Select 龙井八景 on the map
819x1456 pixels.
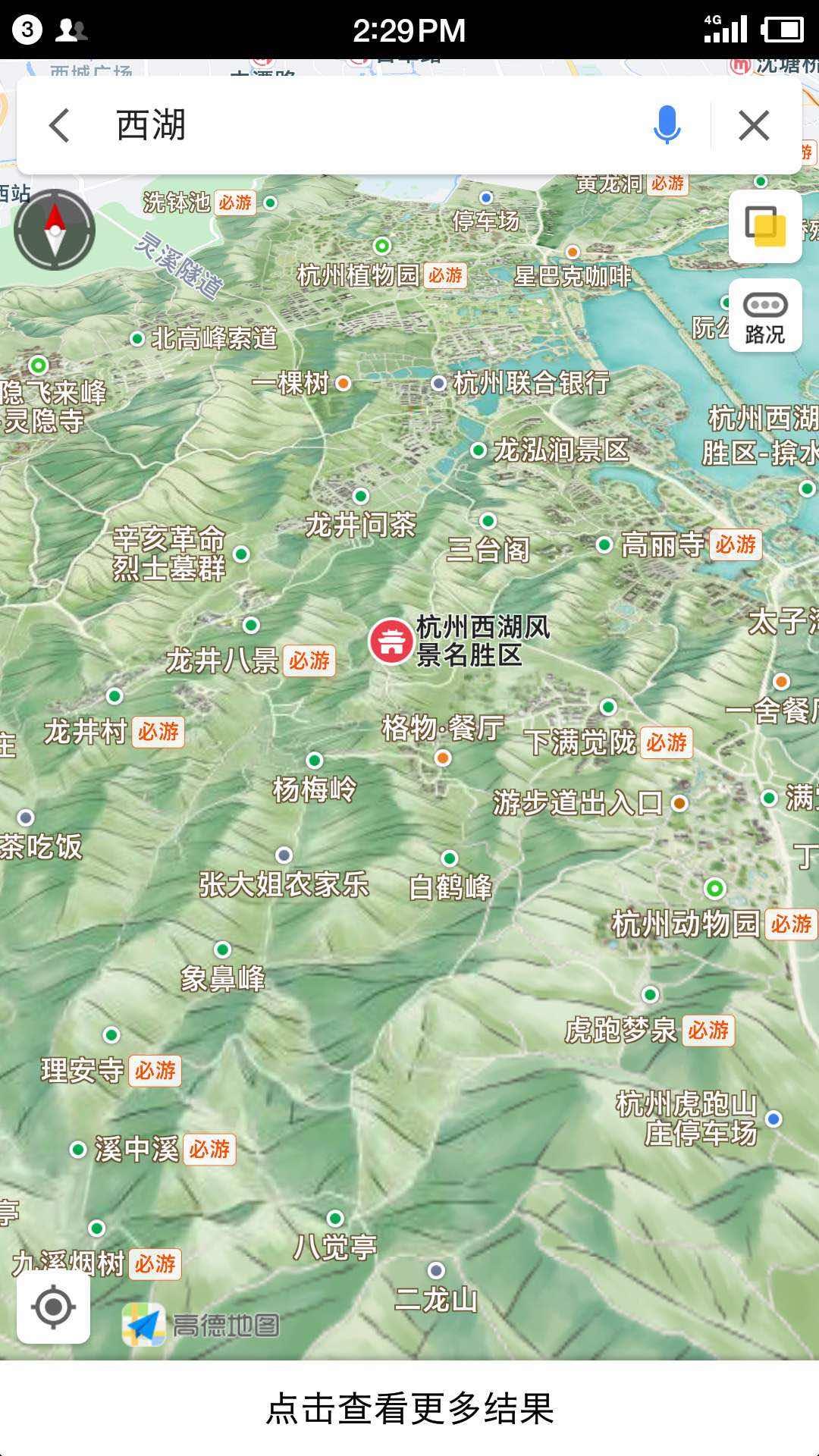click(x=222, y=661)
